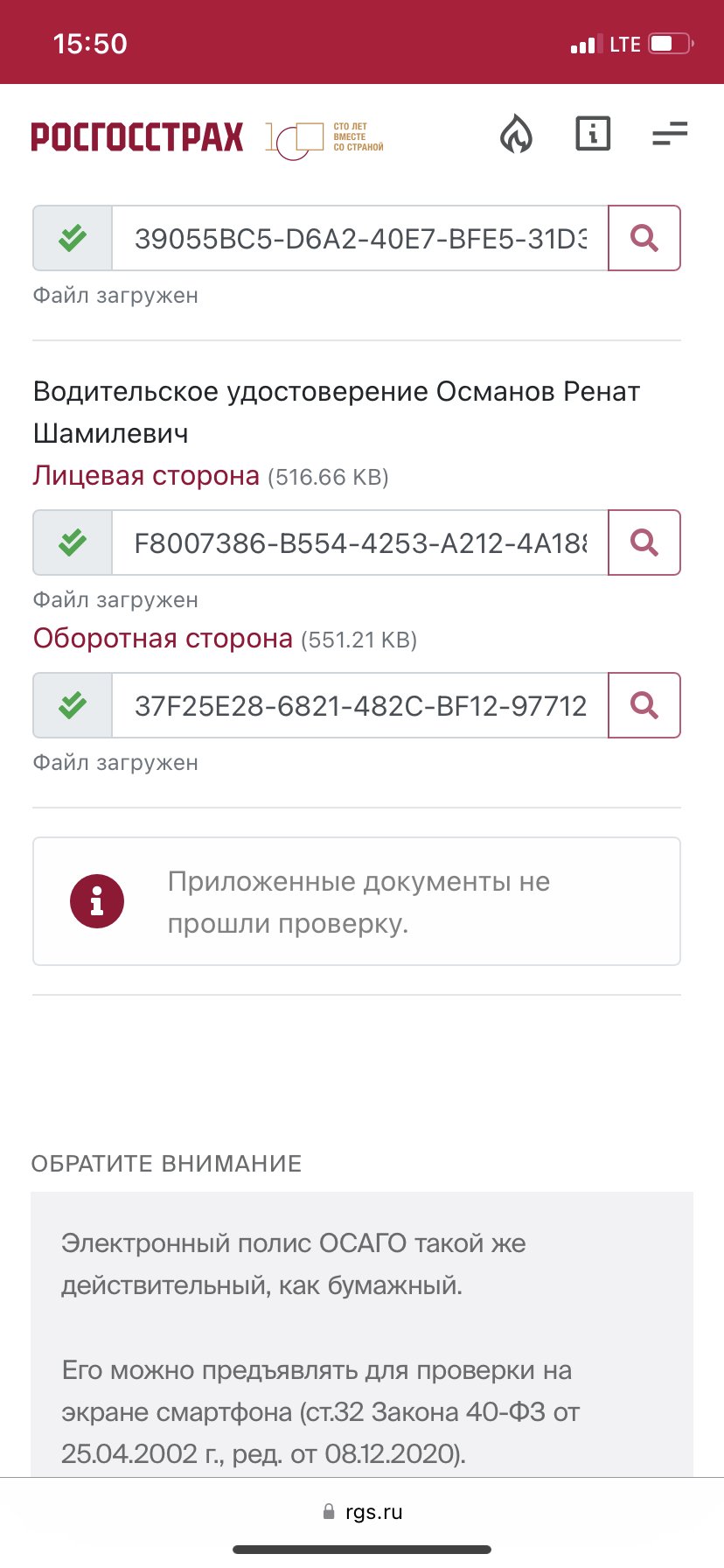The width and height of the screenshot is (724, 1568).
Task: Open the hamburger menu
Action: 670,134
